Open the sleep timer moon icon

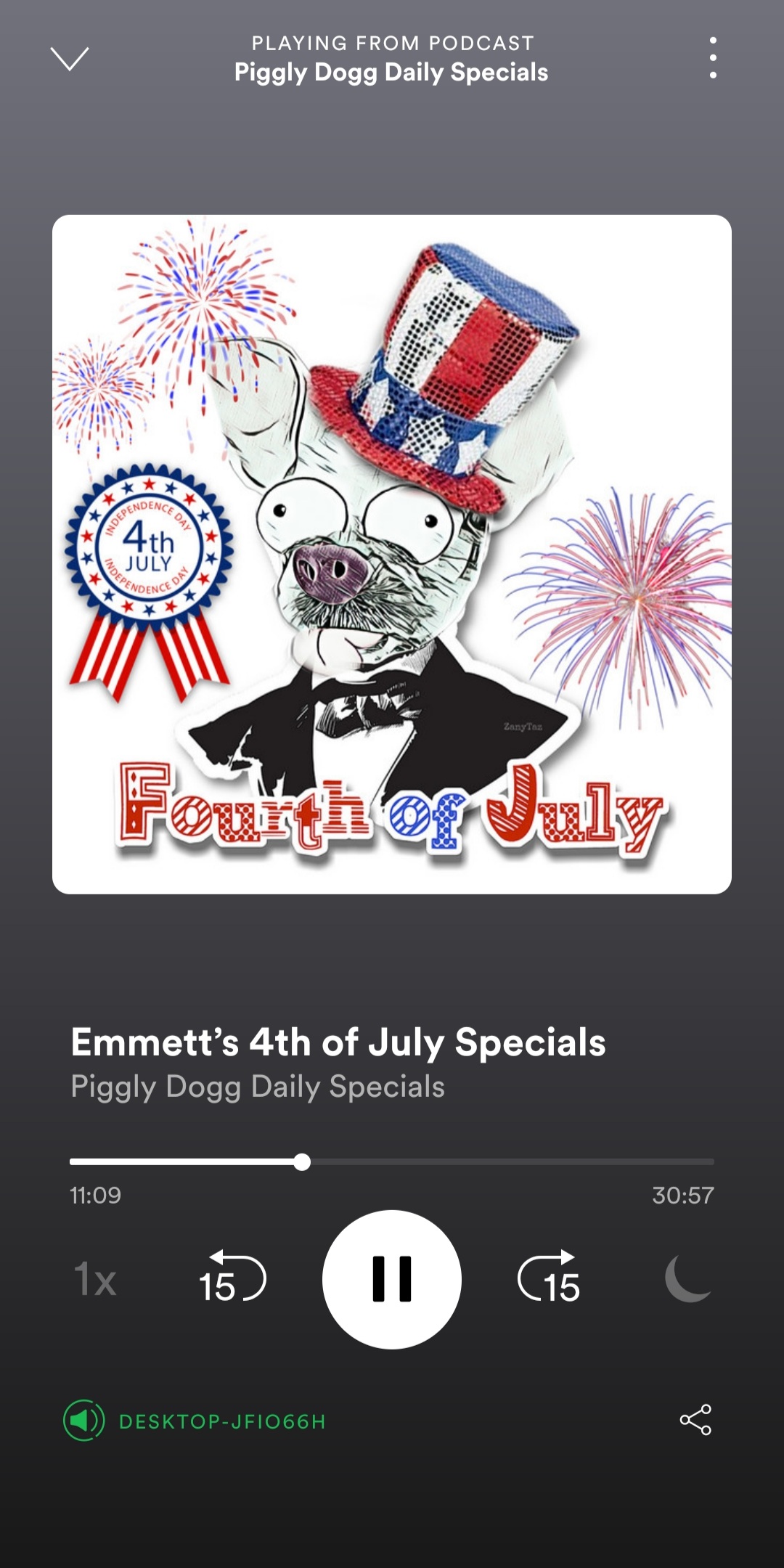pos(687,1278)
